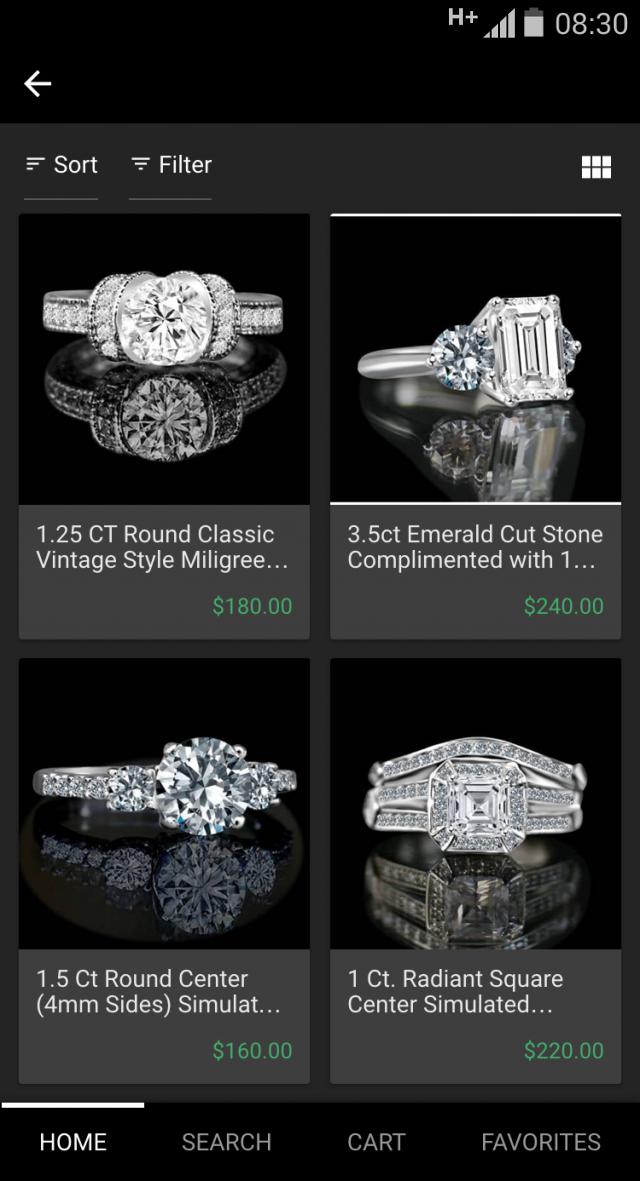
Task: Open the Filter options
Action: [171, 165]
